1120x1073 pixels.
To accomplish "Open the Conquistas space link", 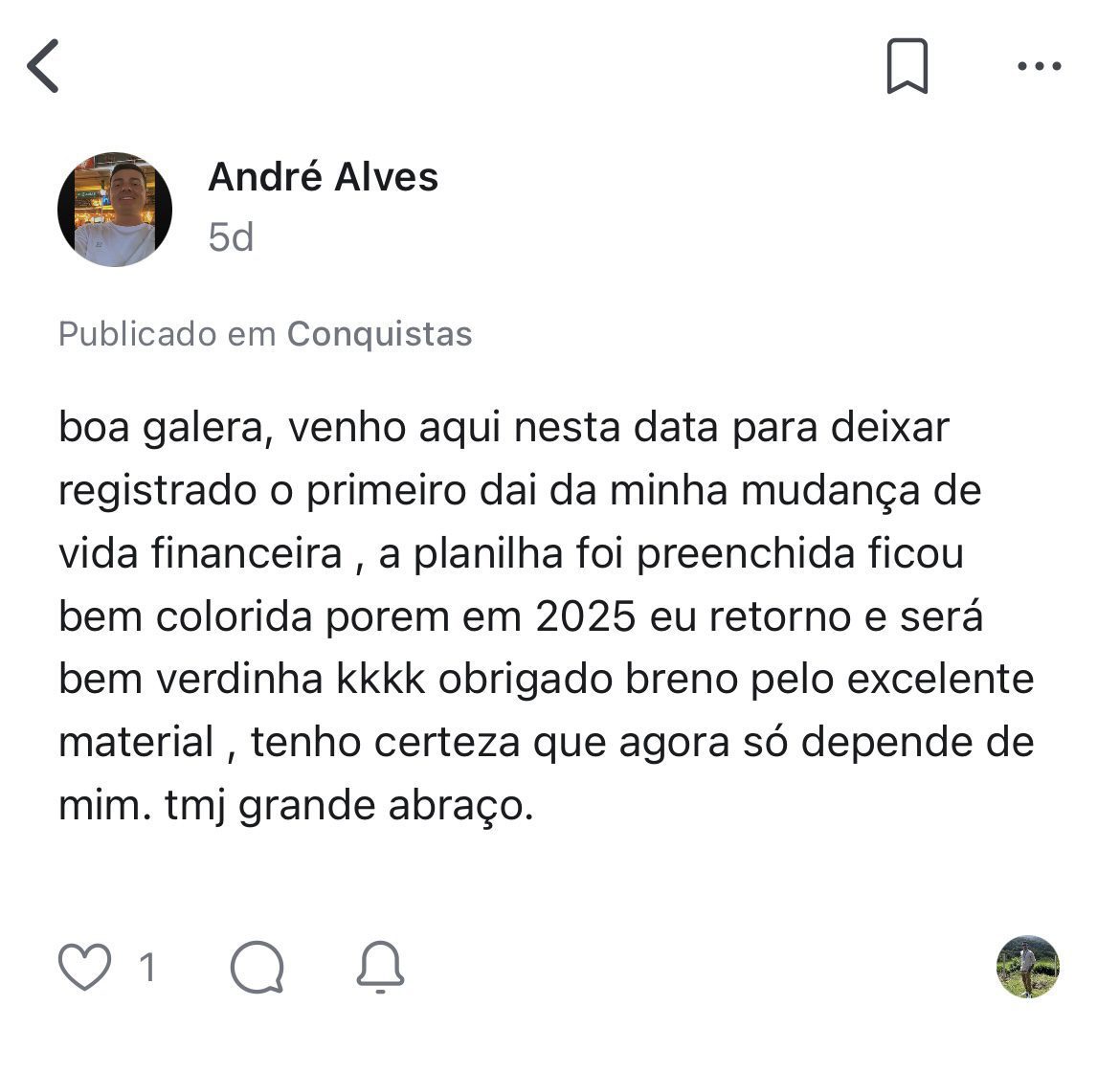I will (x=379, y=333).
